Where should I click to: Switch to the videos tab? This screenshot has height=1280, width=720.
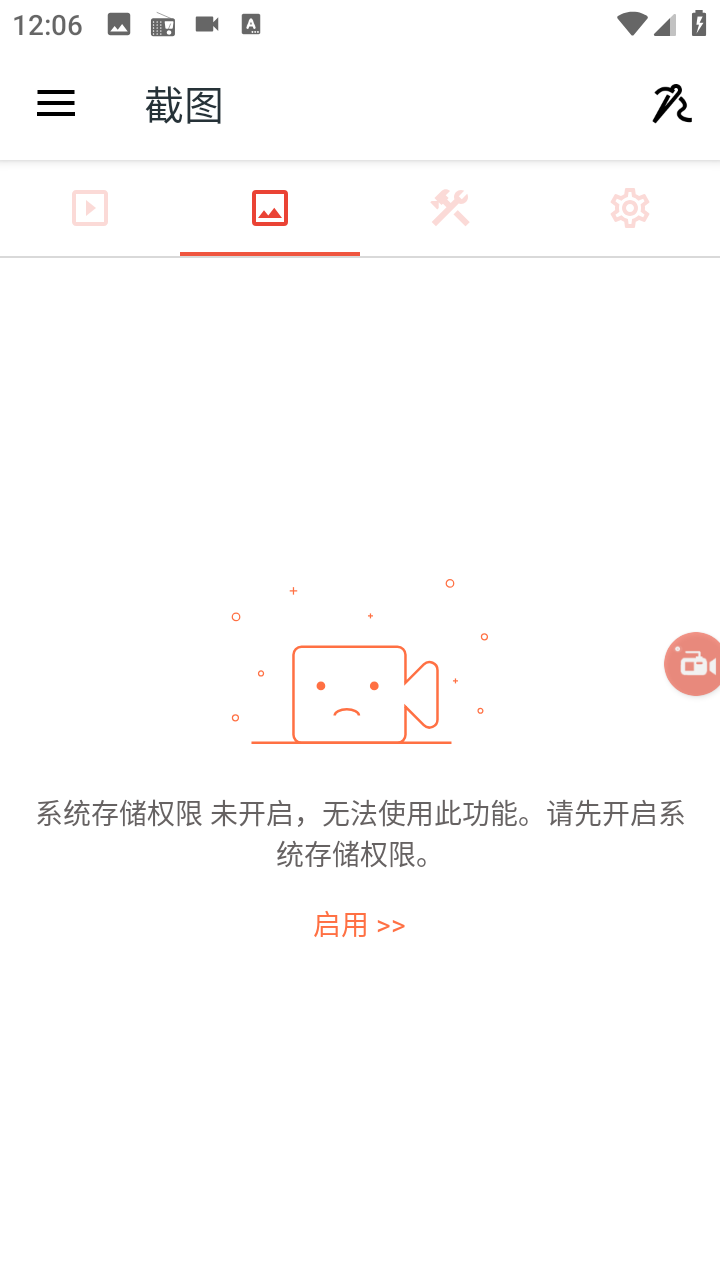click(90, 208)
